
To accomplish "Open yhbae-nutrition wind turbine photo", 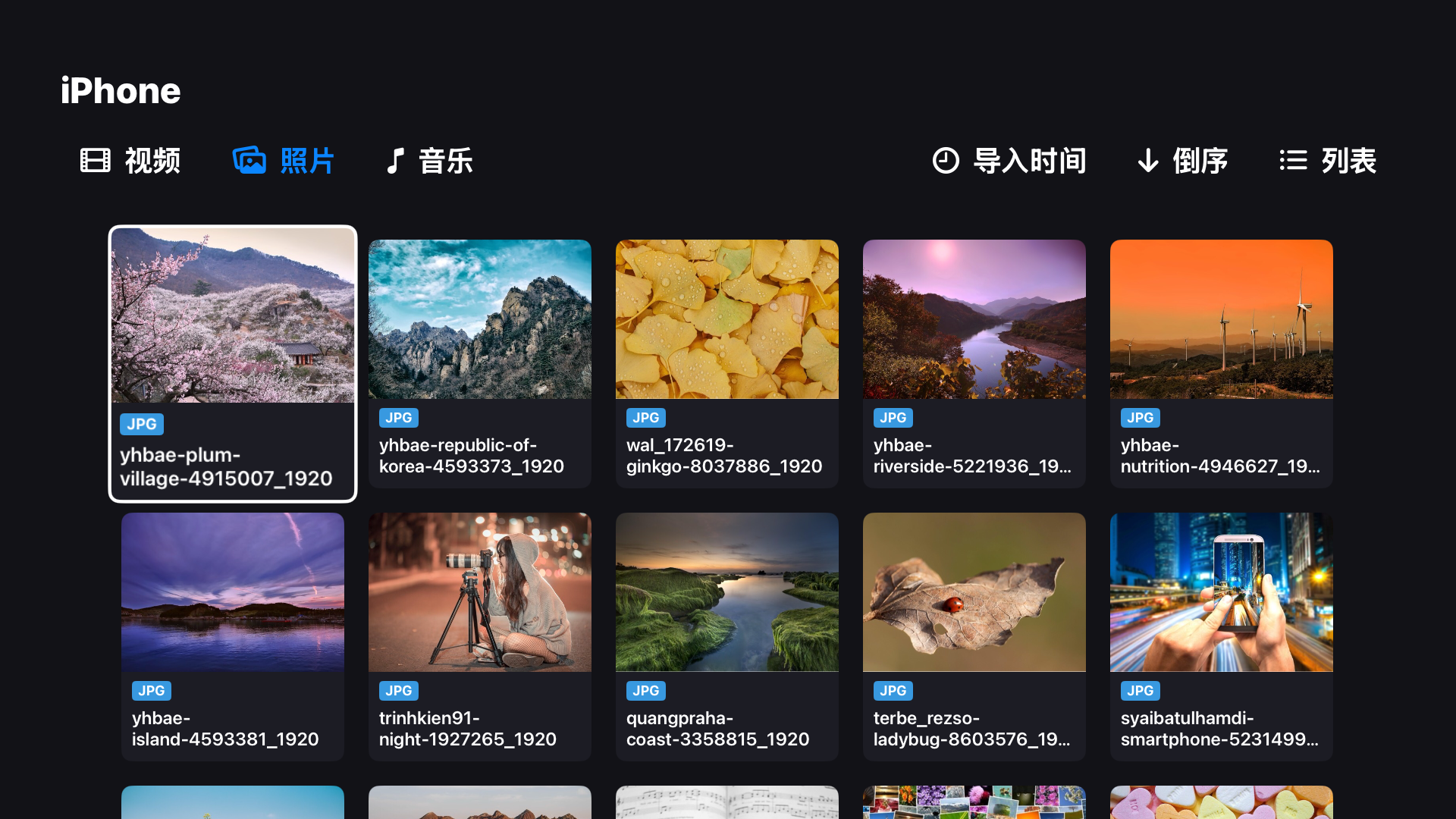I will pyautogui.click(x=1222, y=364).
